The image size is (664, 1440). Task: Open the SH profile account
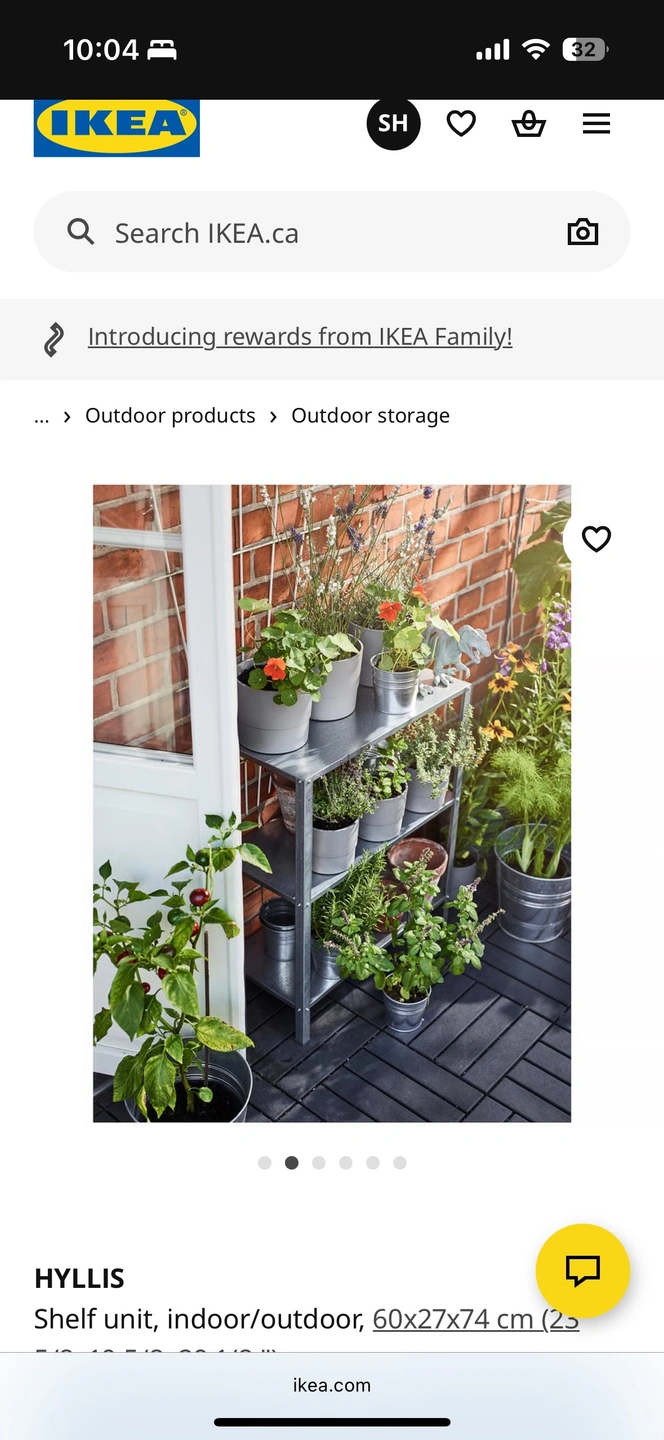click(393, 124)
